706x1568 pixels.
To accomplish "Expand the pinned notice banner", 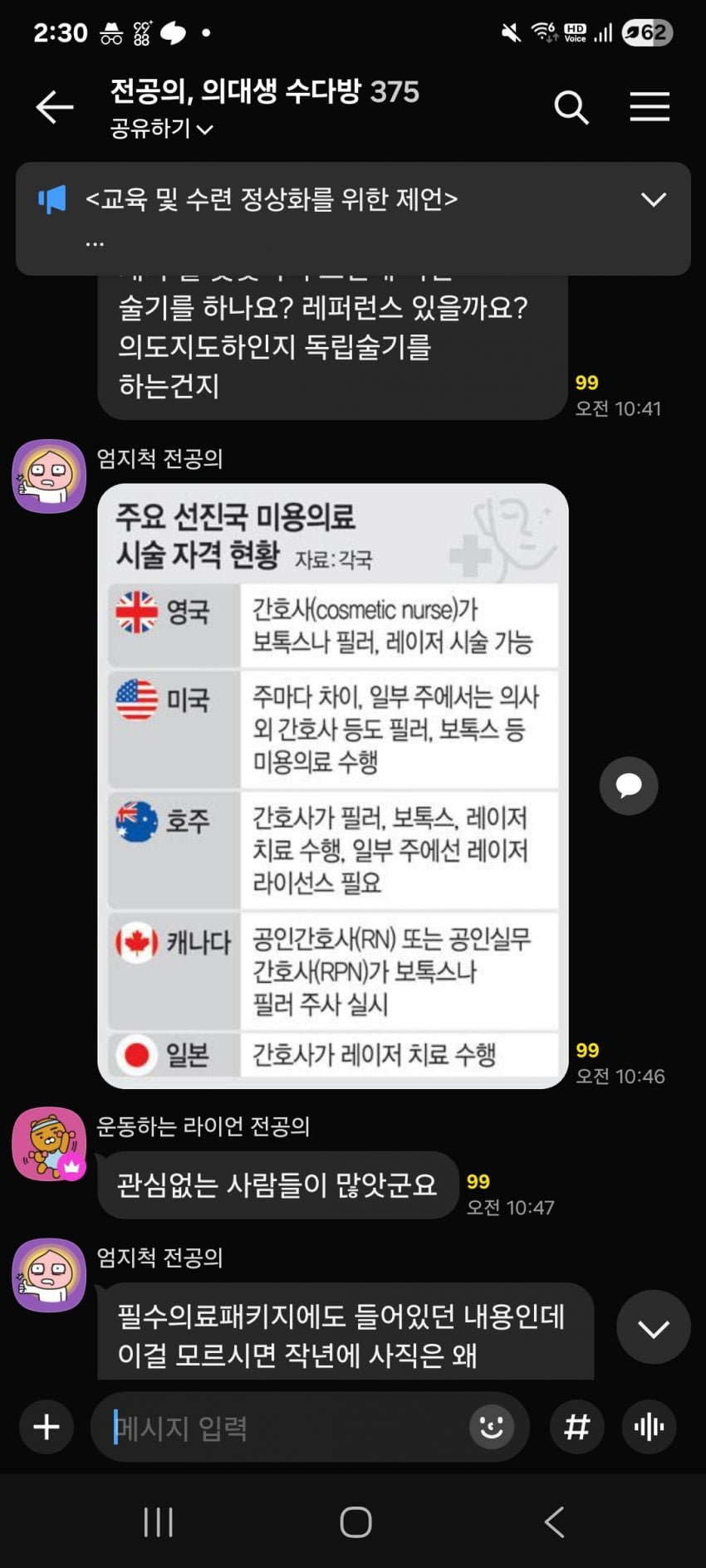I will (x=654, y=200).
